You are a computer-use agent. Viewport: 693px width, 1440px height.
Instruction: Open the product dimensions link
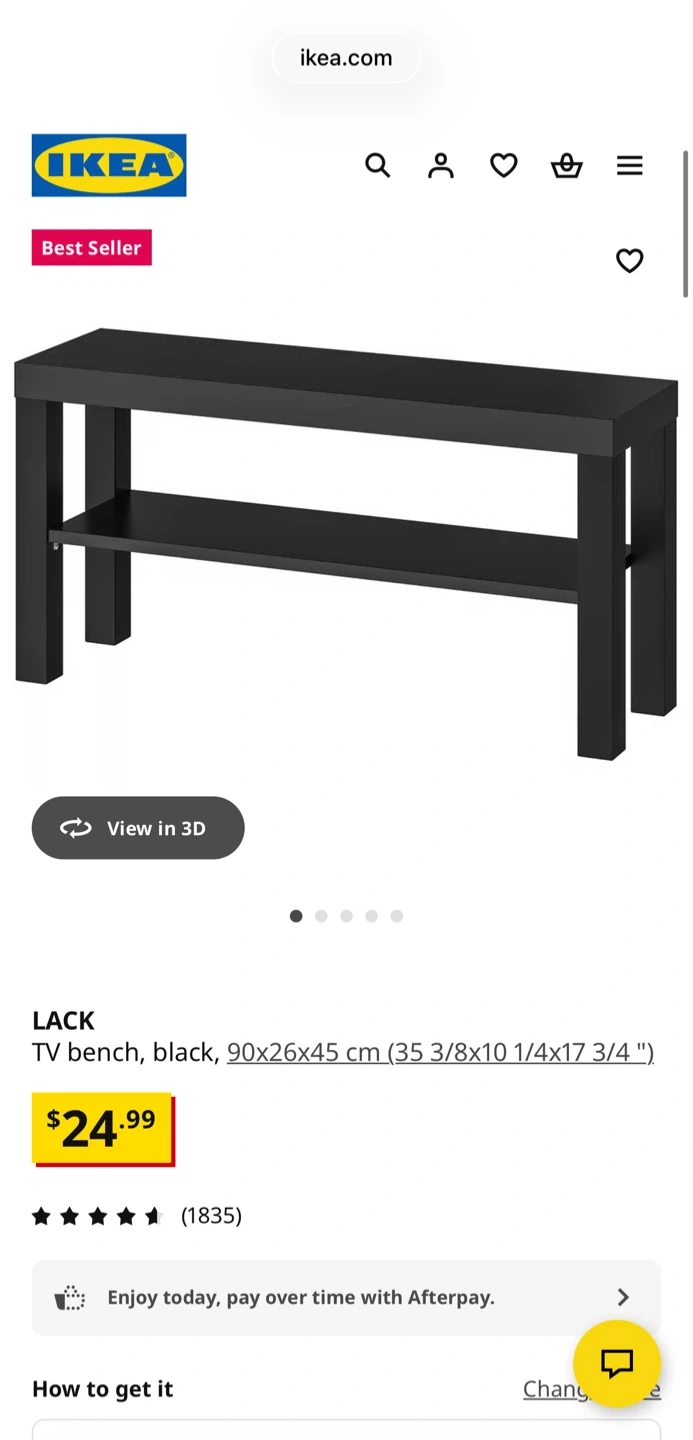pos(440,1052)
